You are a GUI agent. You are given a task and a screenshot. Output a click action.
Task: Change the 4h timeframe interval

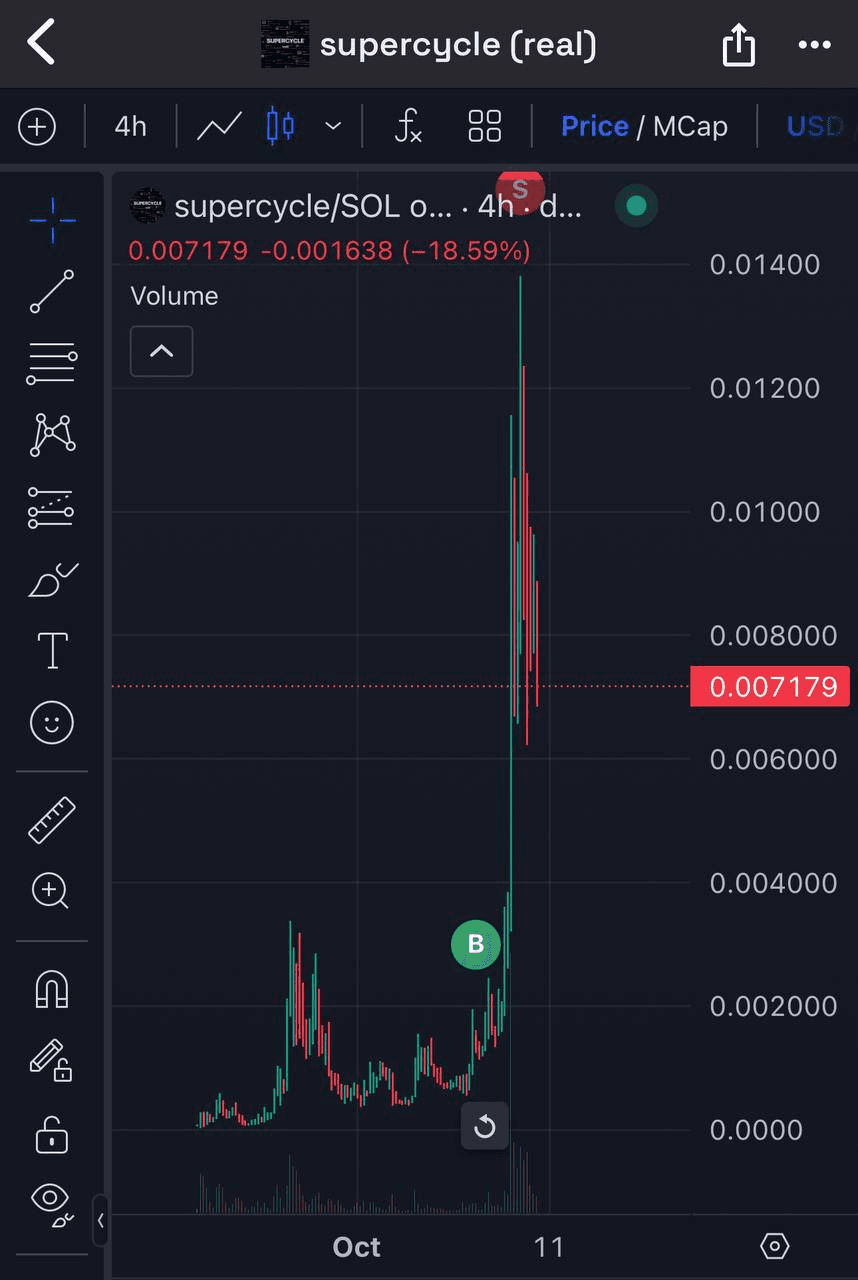[x=130, y=127]
